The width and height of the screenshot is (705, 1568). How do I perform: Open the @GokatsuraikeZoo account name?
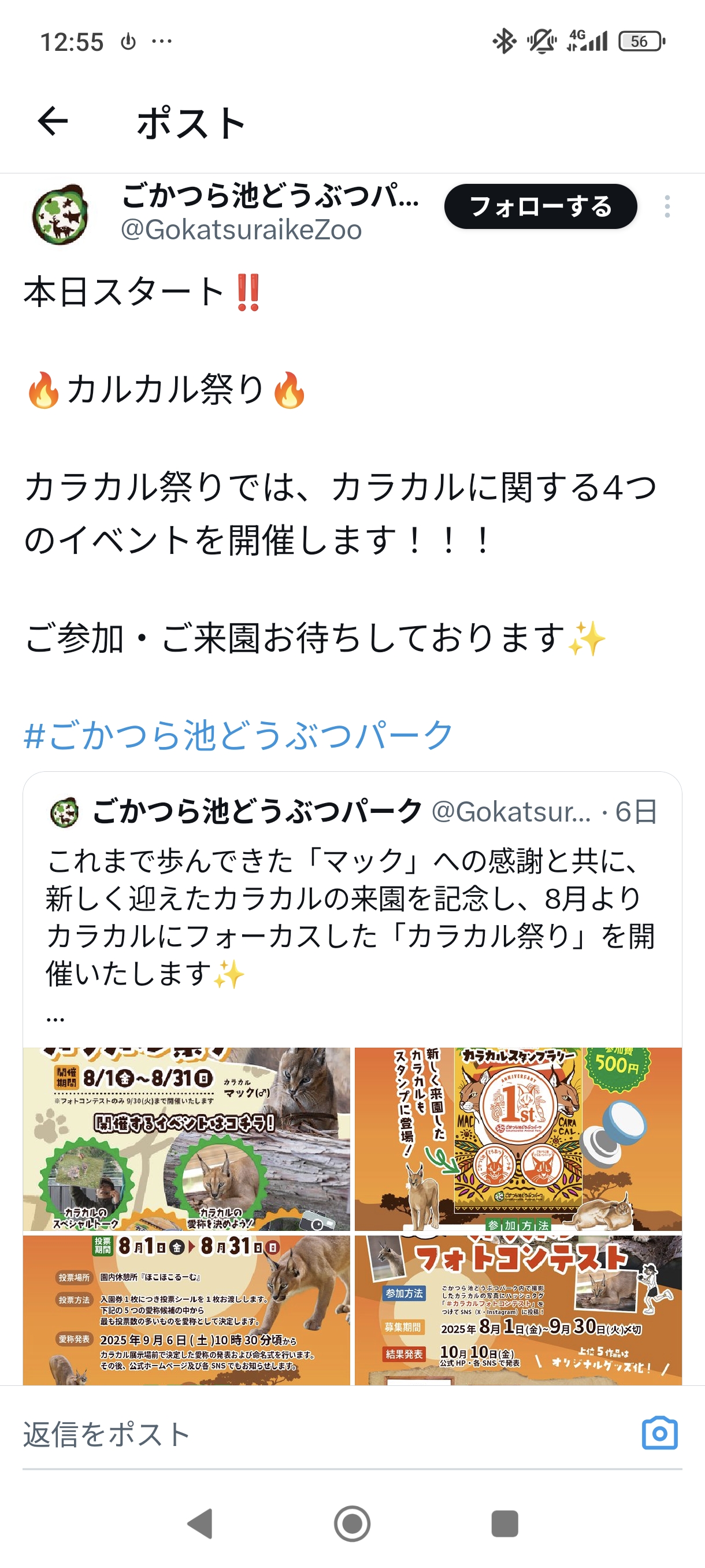(x=241, y=230)
